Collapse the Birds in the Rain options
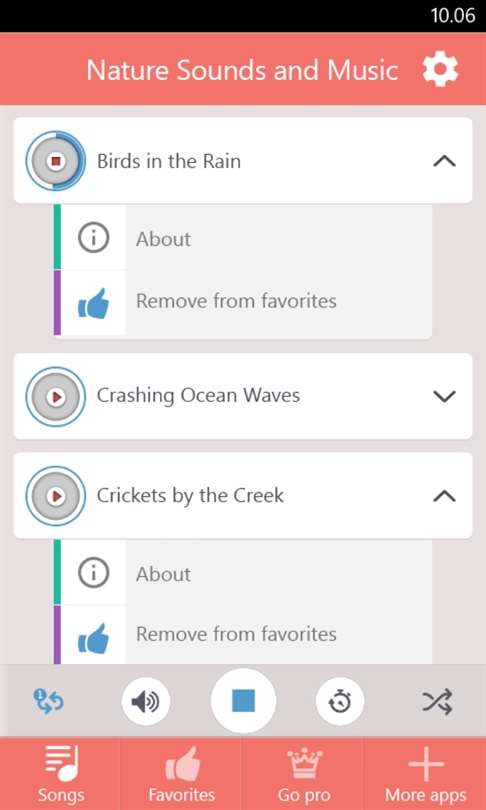This screenshot has width=486, height=810. pyautogui.click(x=444, y=162)
